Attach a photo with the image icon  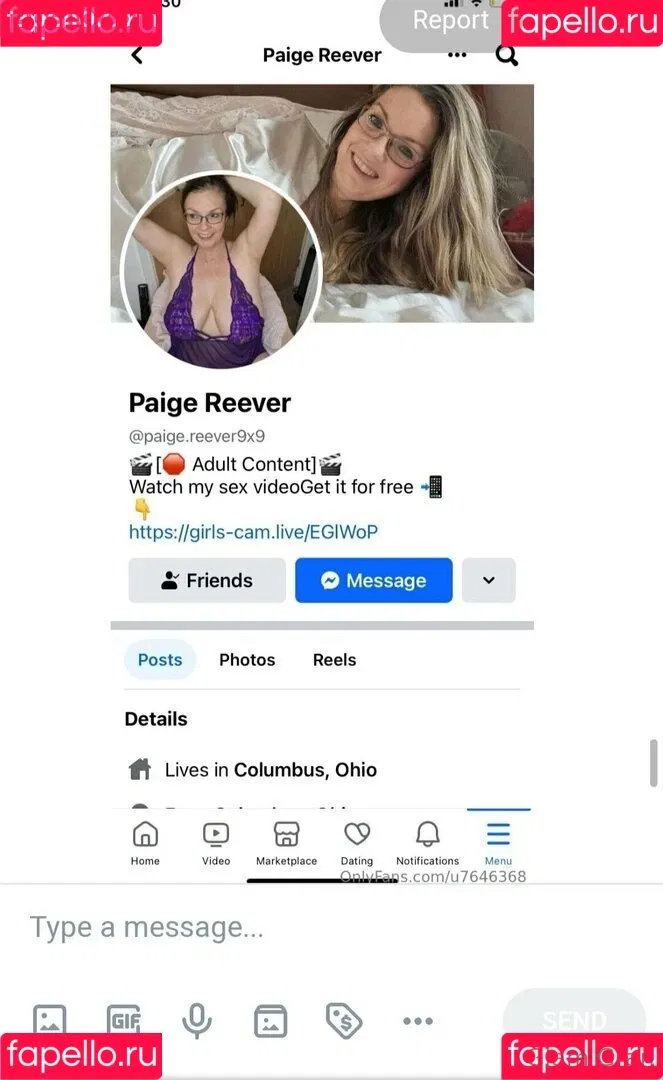[x=50, y=1020]
